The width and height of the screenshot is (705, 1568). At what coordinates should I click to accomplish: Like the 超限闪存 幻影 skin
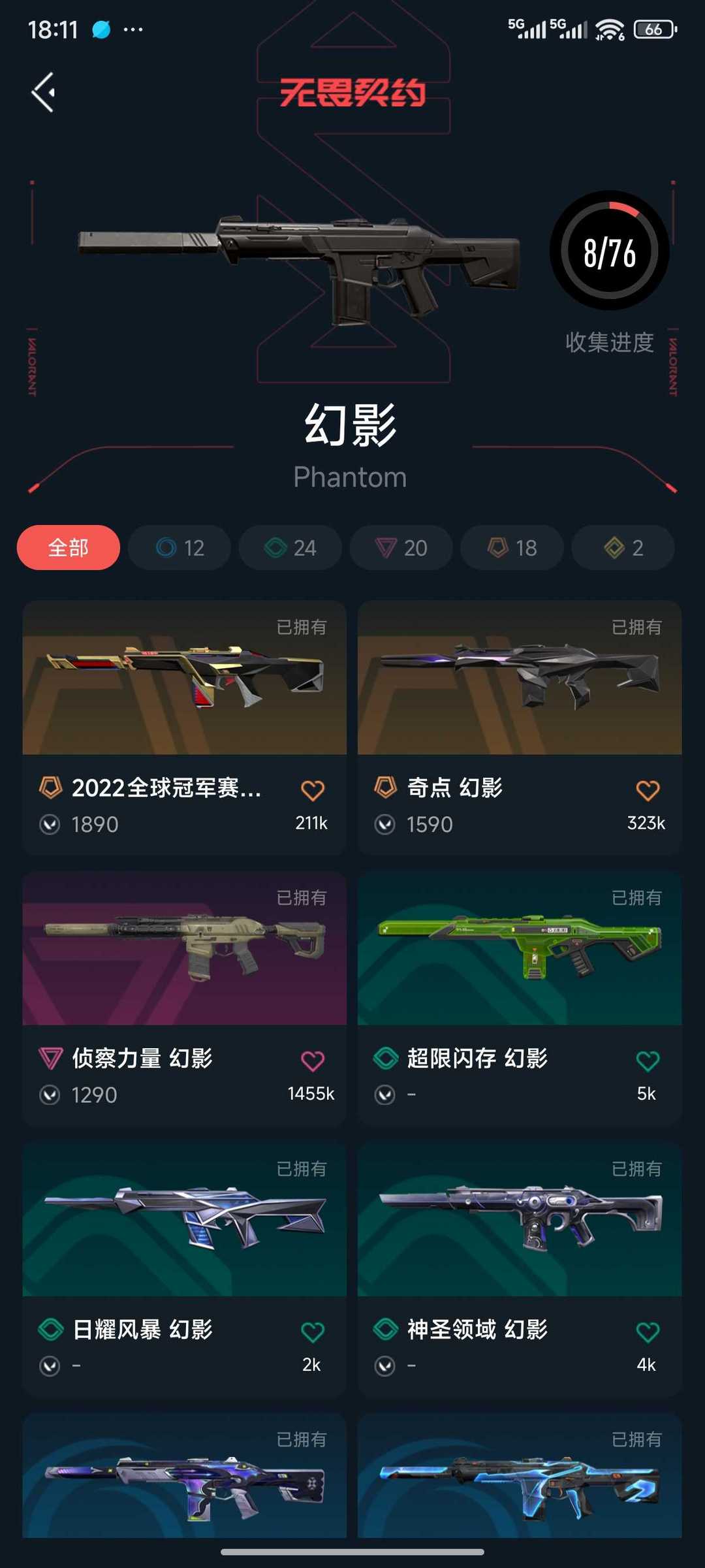648,1061
